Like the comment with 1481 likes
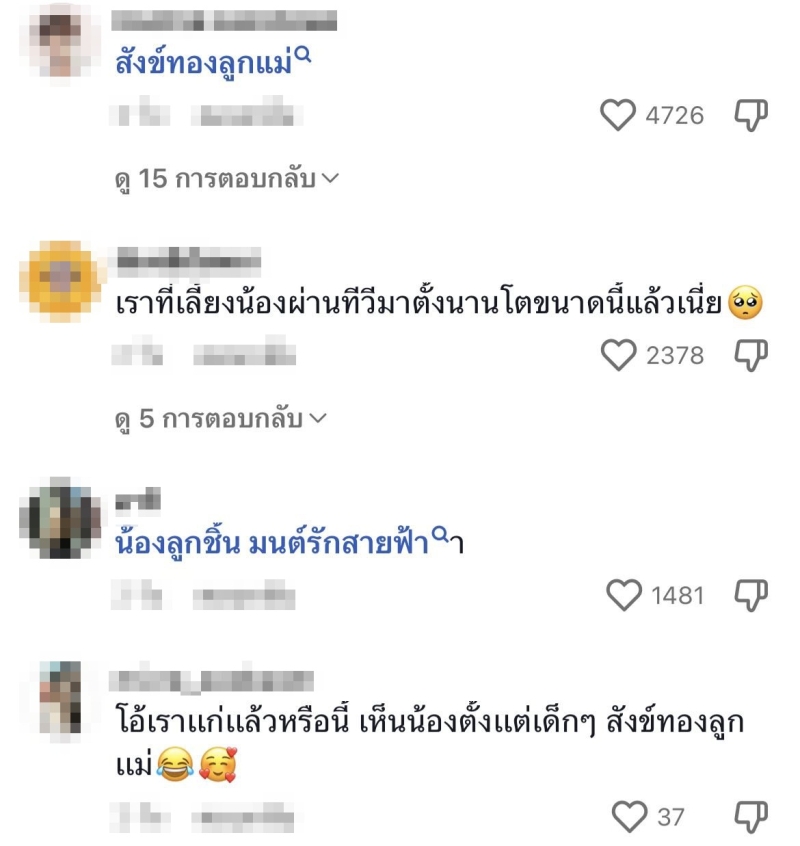This screenshot has height=846, width=800. pyautogui.click(x=623, y=596)
